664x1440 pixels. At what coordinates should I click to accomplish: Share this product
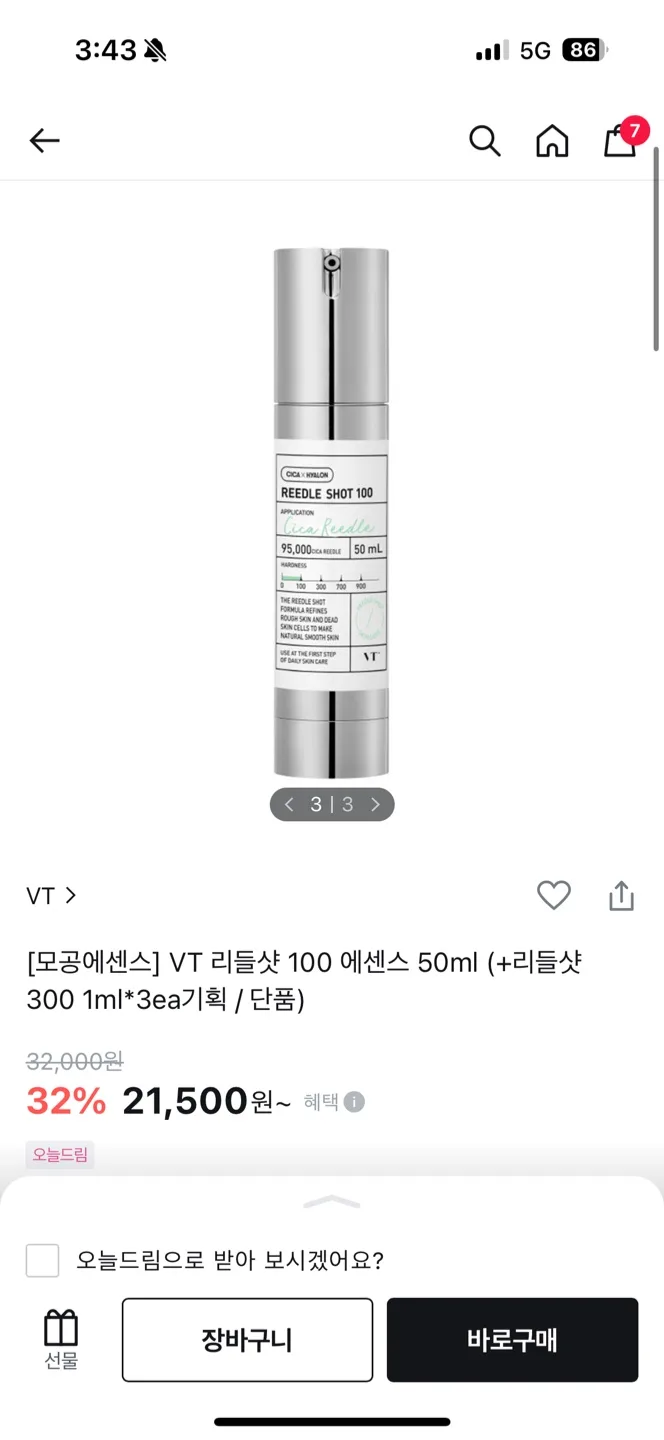[621, 895]
